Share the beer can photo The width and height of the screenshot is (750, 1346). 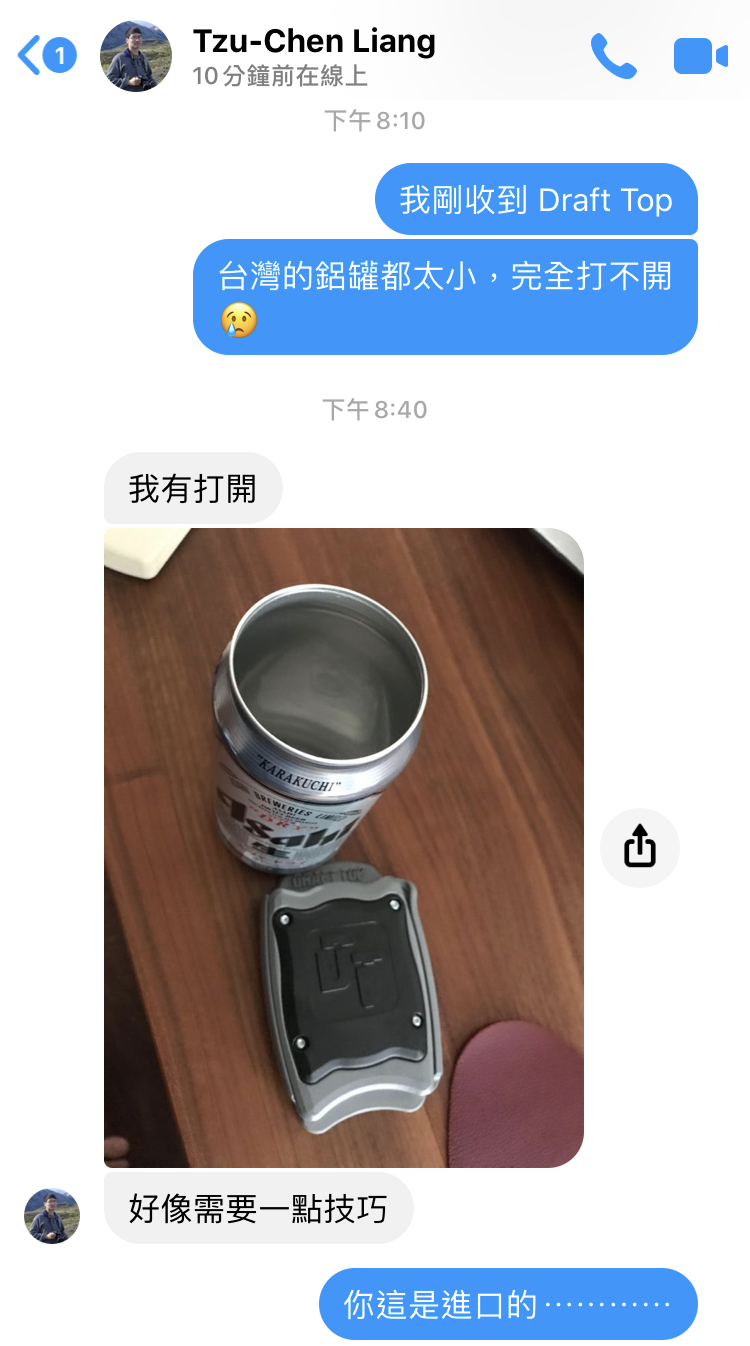pyautogui.click(x=640, y=848)
